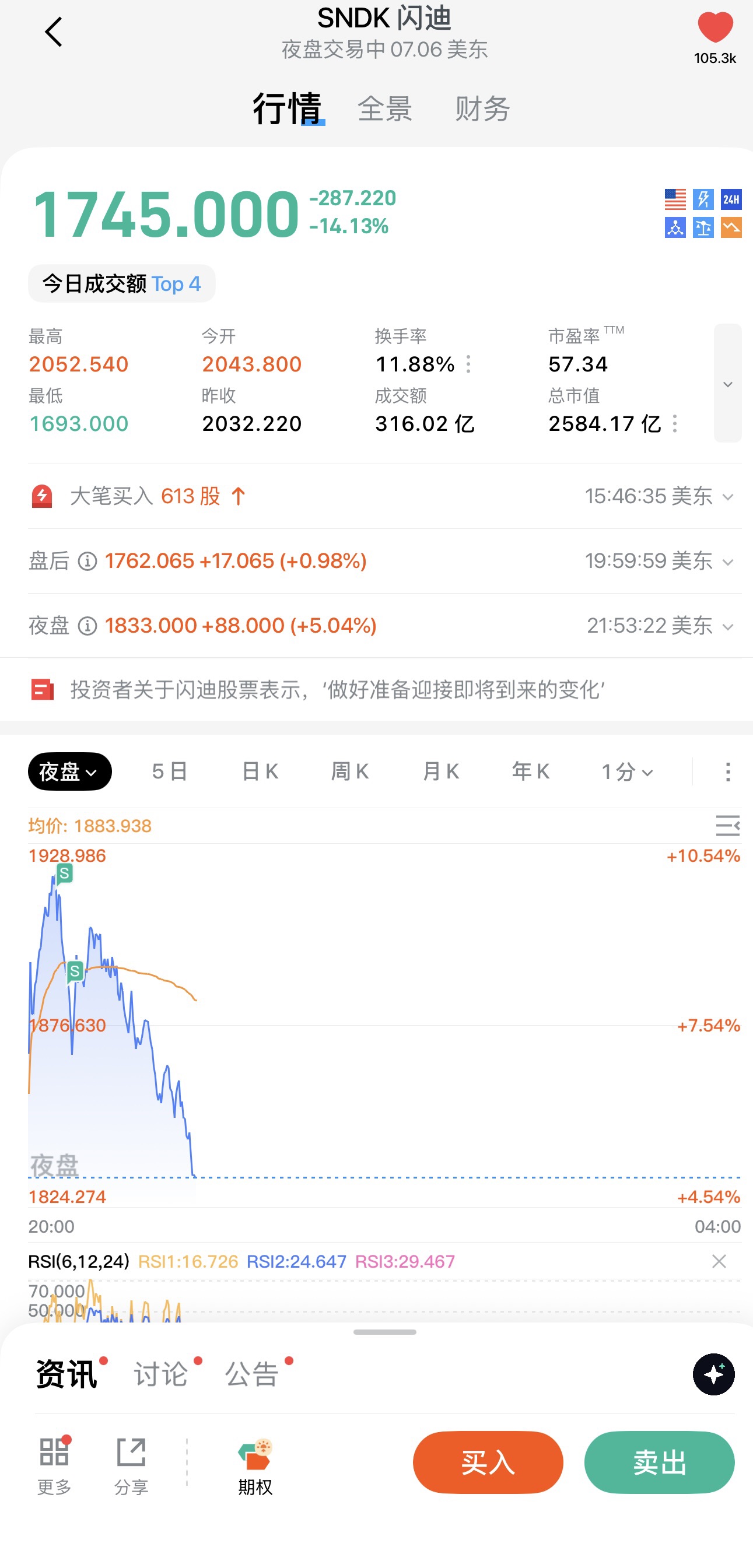Tap the red heart favorite icon
This screenshot has width=753, height=1568.
coord(715,27)
